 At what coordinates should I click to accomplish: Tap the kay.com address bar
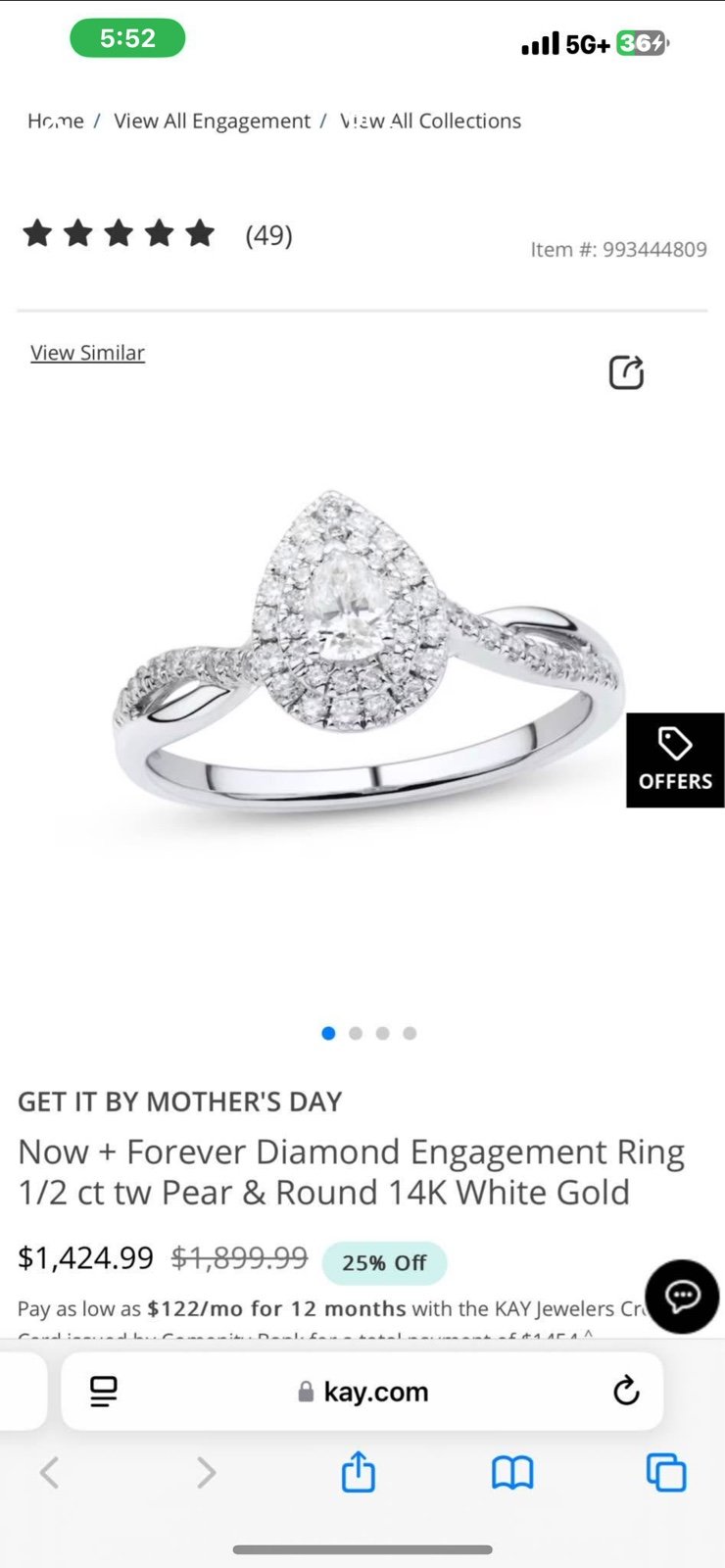point(362,1392)
